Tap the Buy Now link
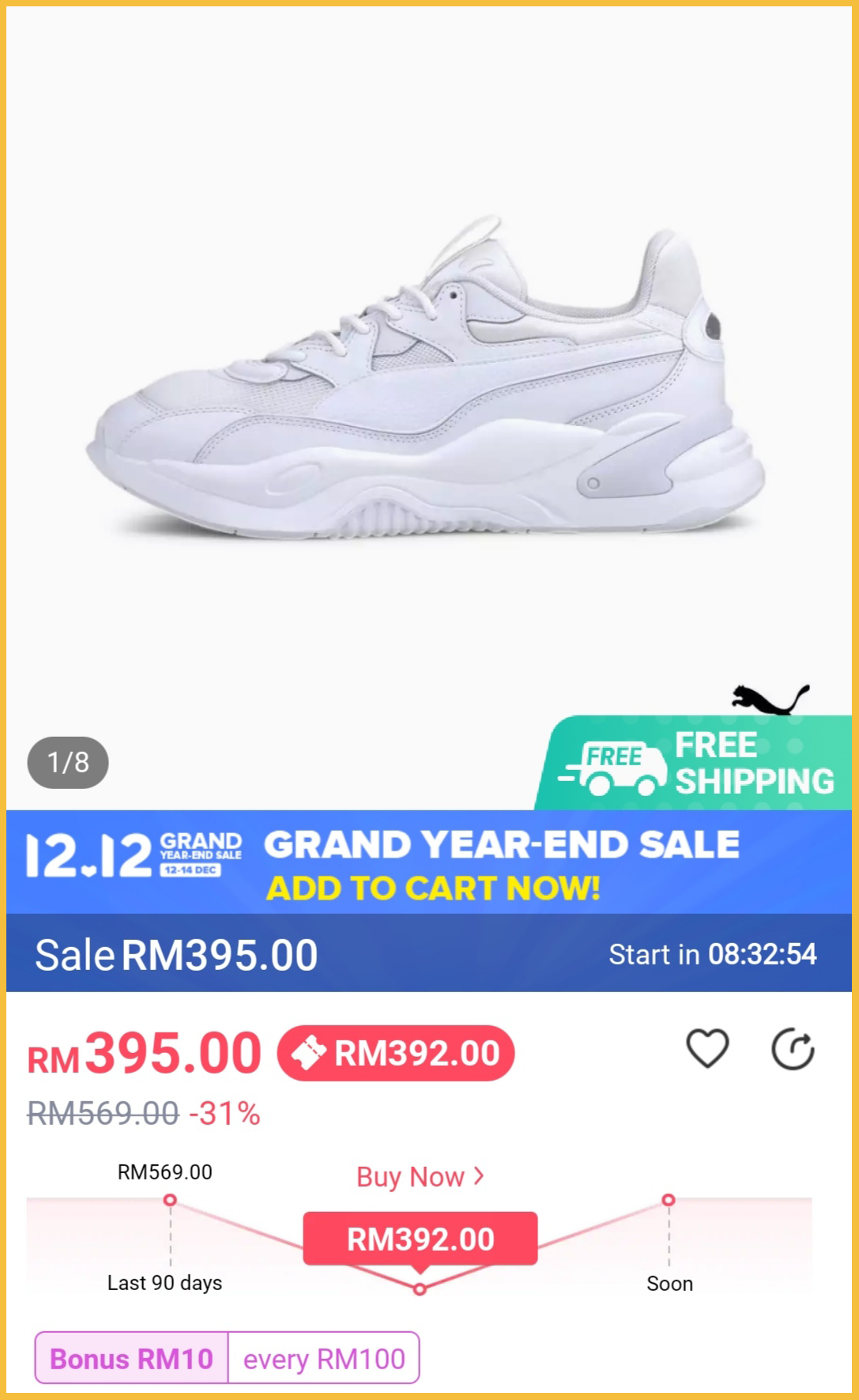 (x=420, y=1176)
